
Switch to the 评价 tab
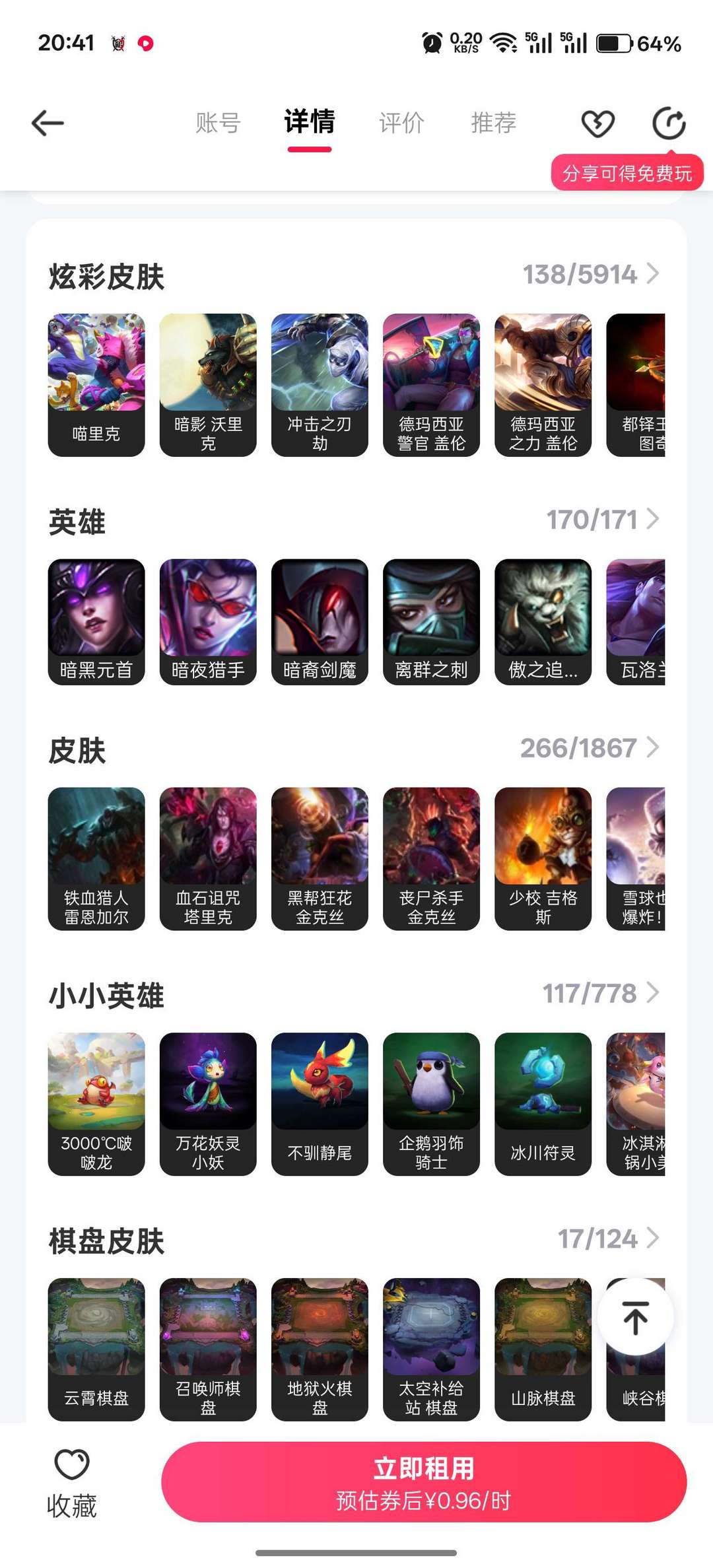[x=400, y=123]
